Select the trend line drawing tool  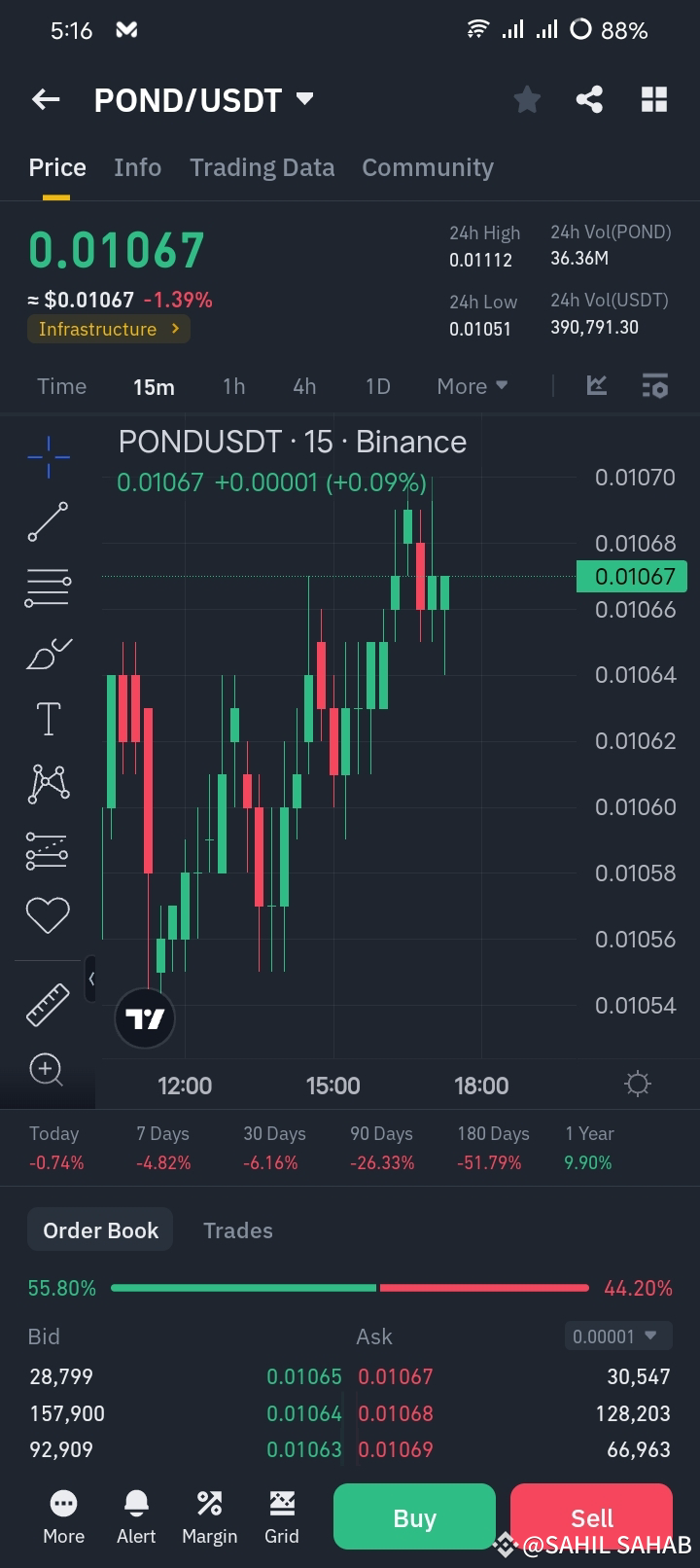48,522
